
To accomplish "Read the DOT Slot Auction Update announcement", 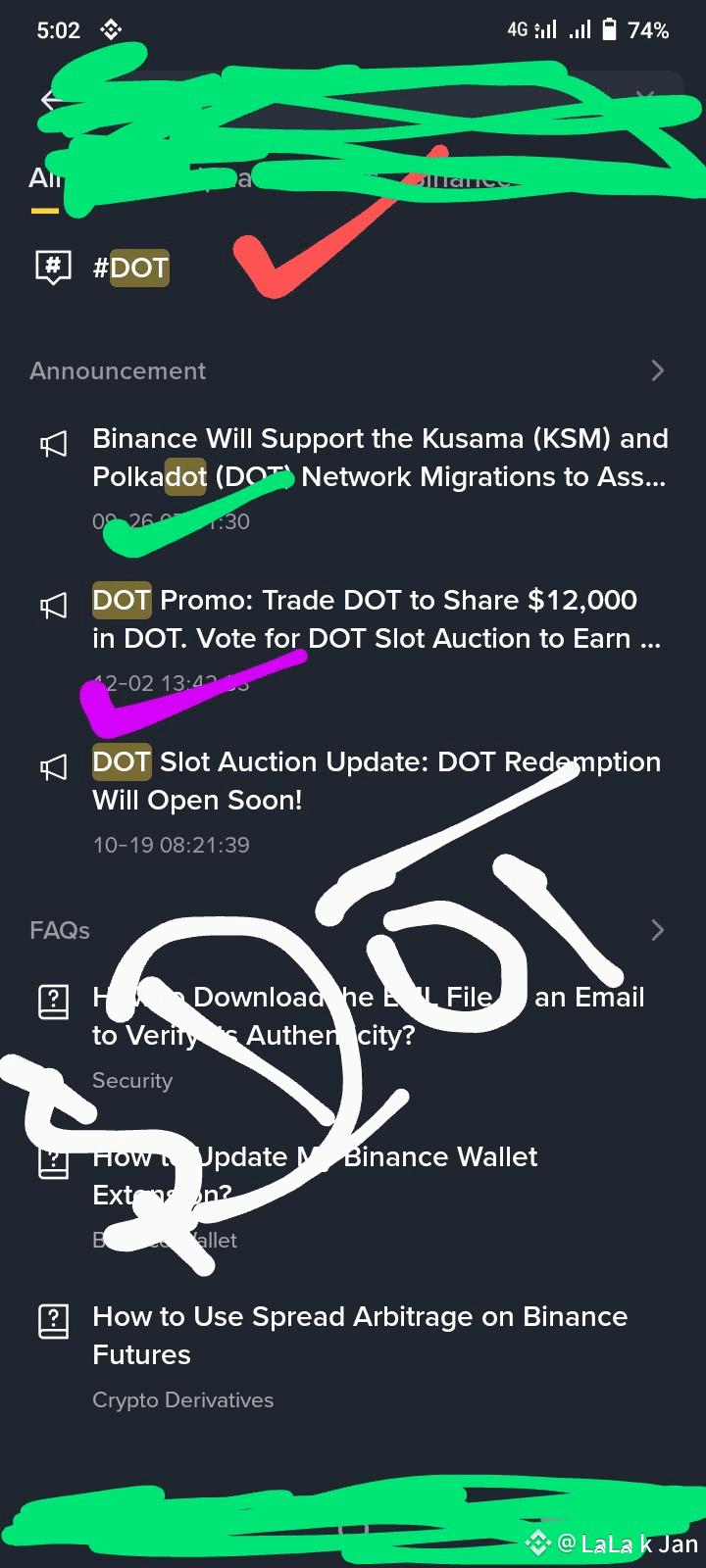I will pyautogui.click(x=376, y=781).
